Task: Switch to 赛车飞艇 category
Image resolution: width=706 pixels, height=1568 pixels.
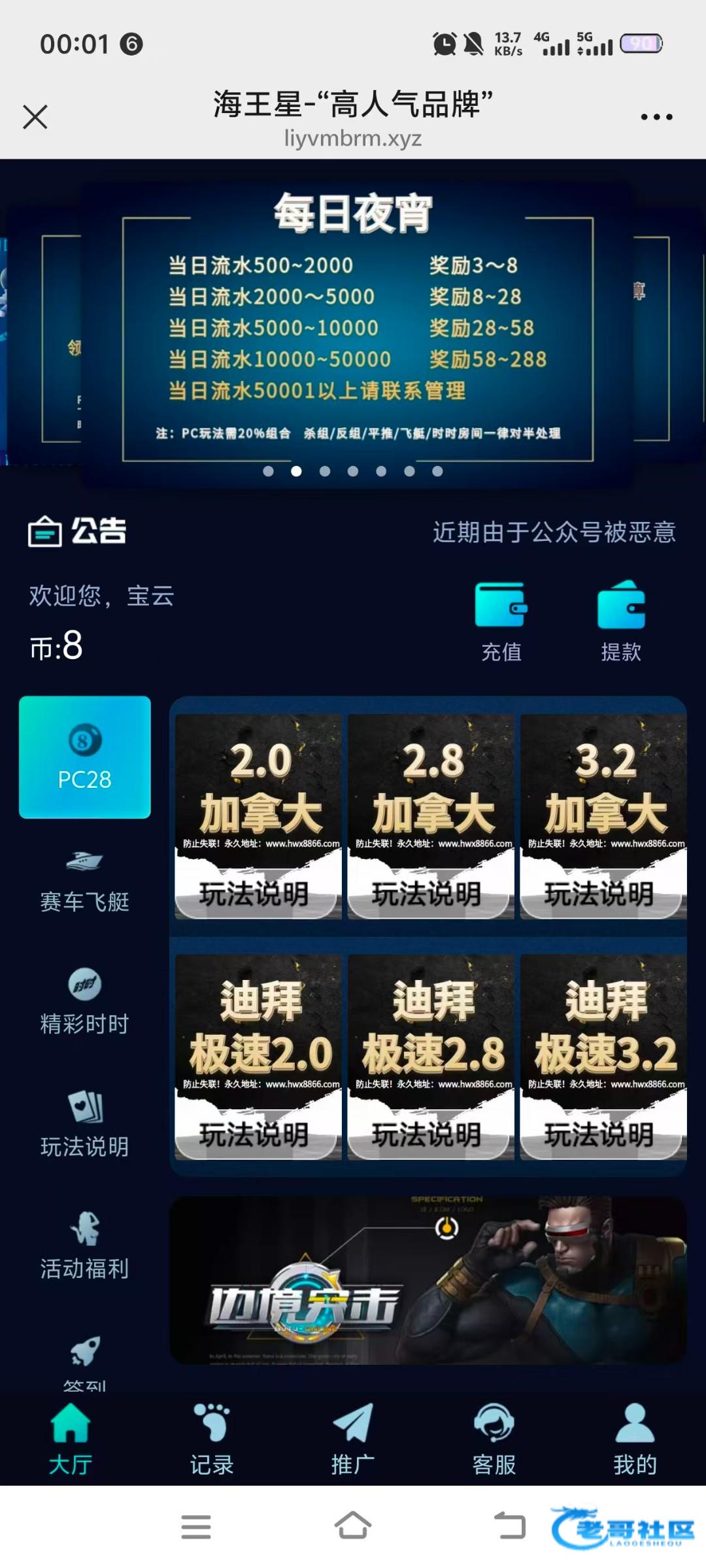Action: pyautogui.click(x=85, y=881)
